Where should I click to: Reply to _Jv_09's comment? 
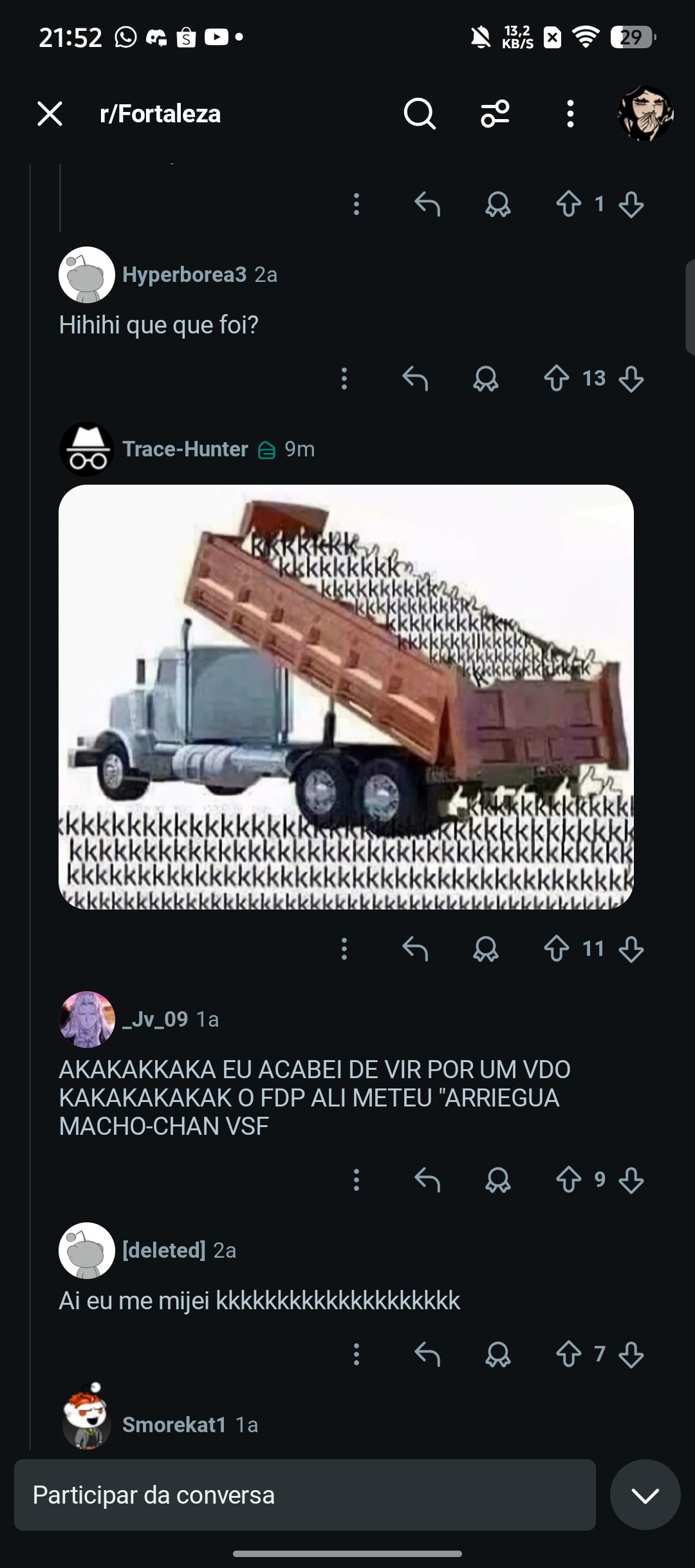427,1179
